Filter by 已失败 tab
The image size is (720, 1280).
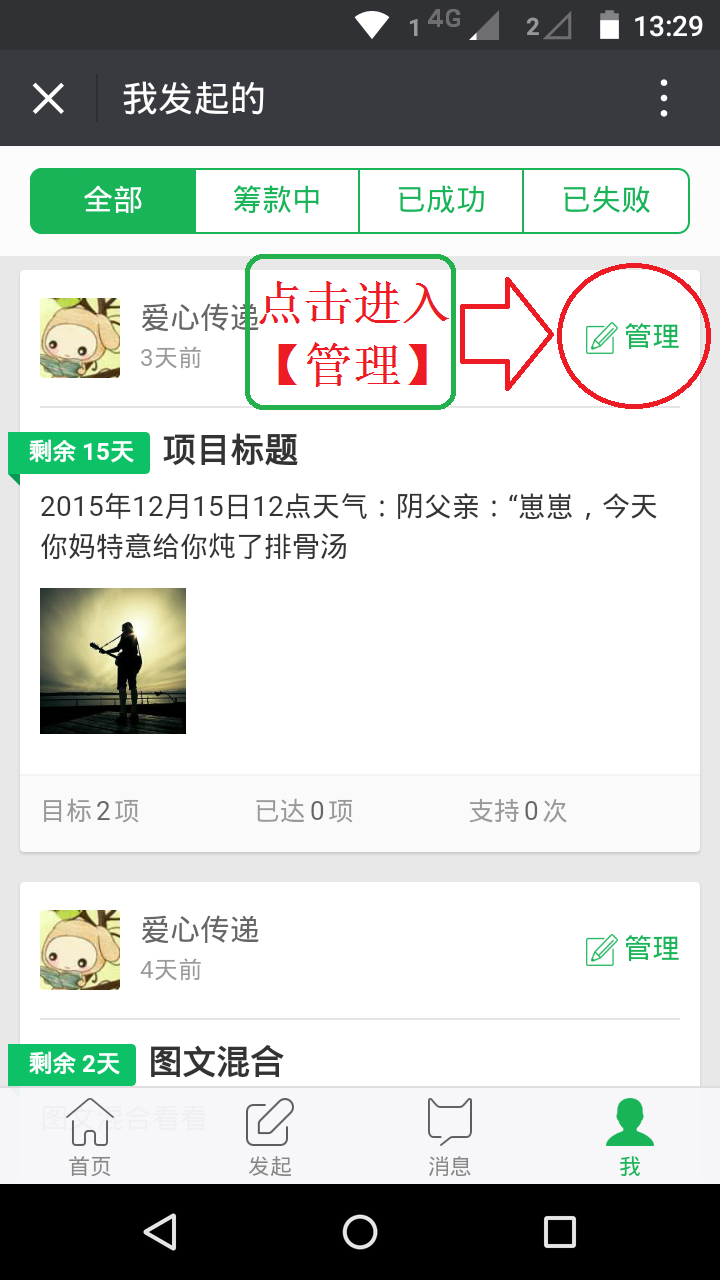click(x=606, y=201)
